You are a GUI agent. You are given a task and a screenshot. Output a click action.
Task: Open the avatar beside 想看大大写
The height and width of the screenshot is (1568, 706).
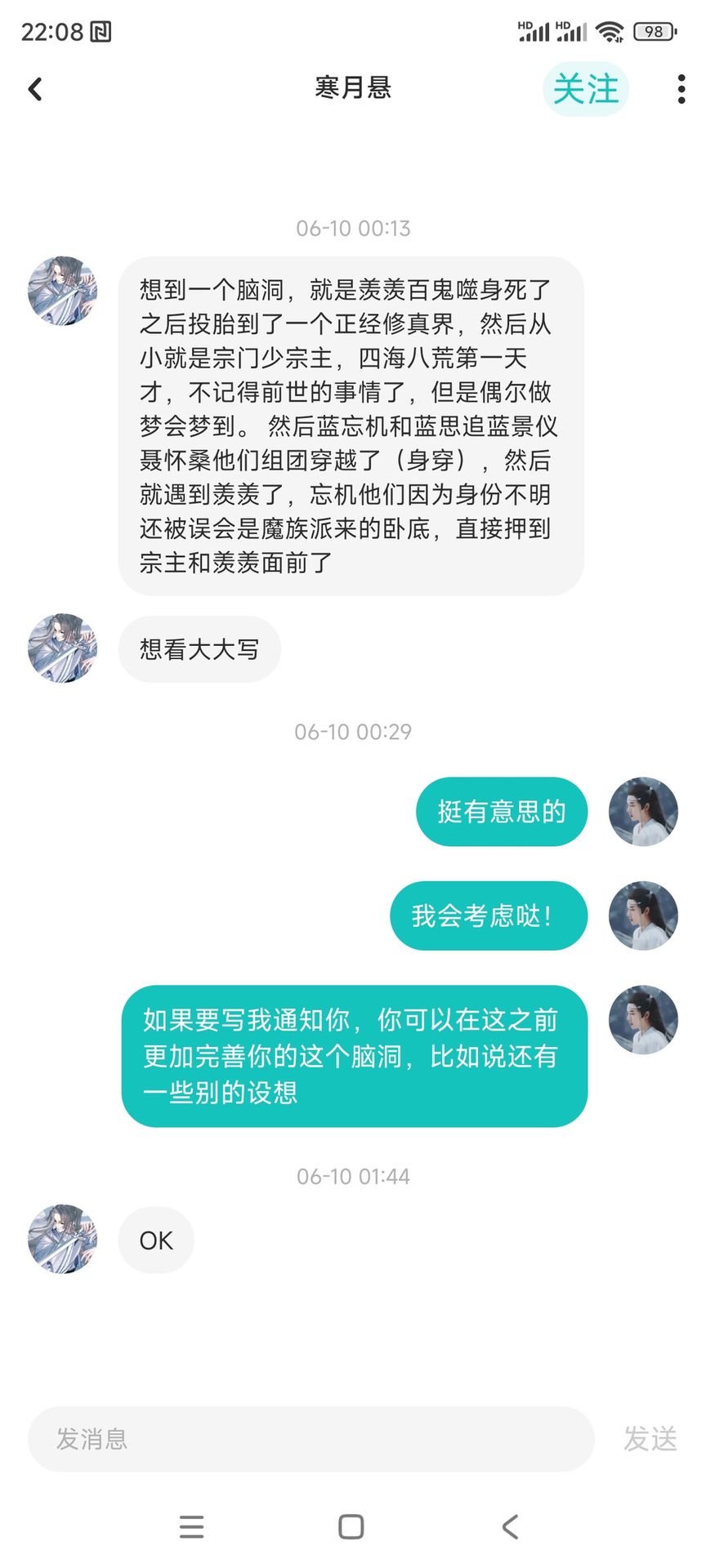[x=63, y=648]
